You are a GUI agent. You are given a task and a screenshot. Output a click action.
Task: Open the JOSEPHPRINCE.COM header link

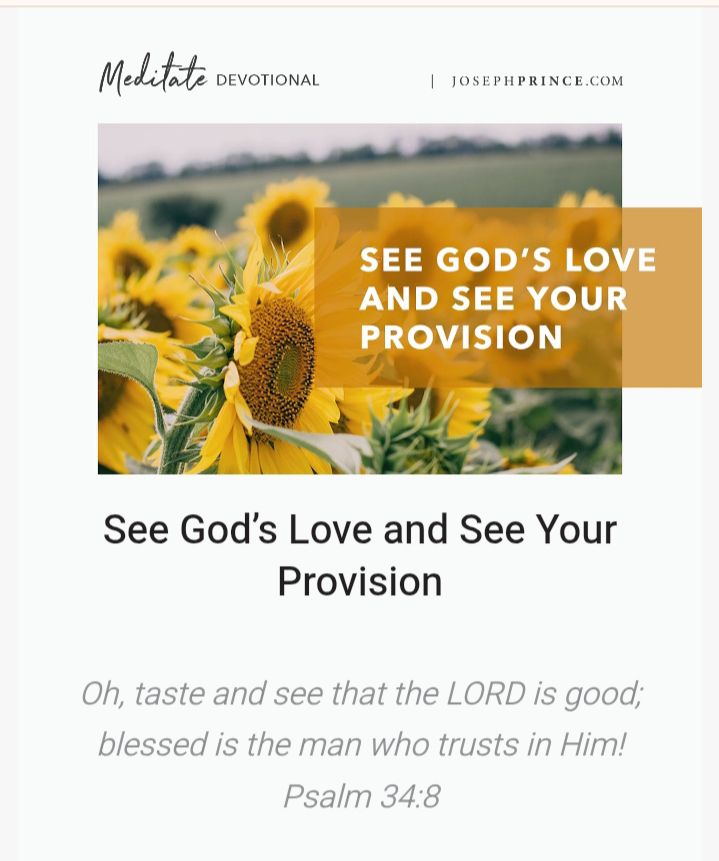click(537, 81)
